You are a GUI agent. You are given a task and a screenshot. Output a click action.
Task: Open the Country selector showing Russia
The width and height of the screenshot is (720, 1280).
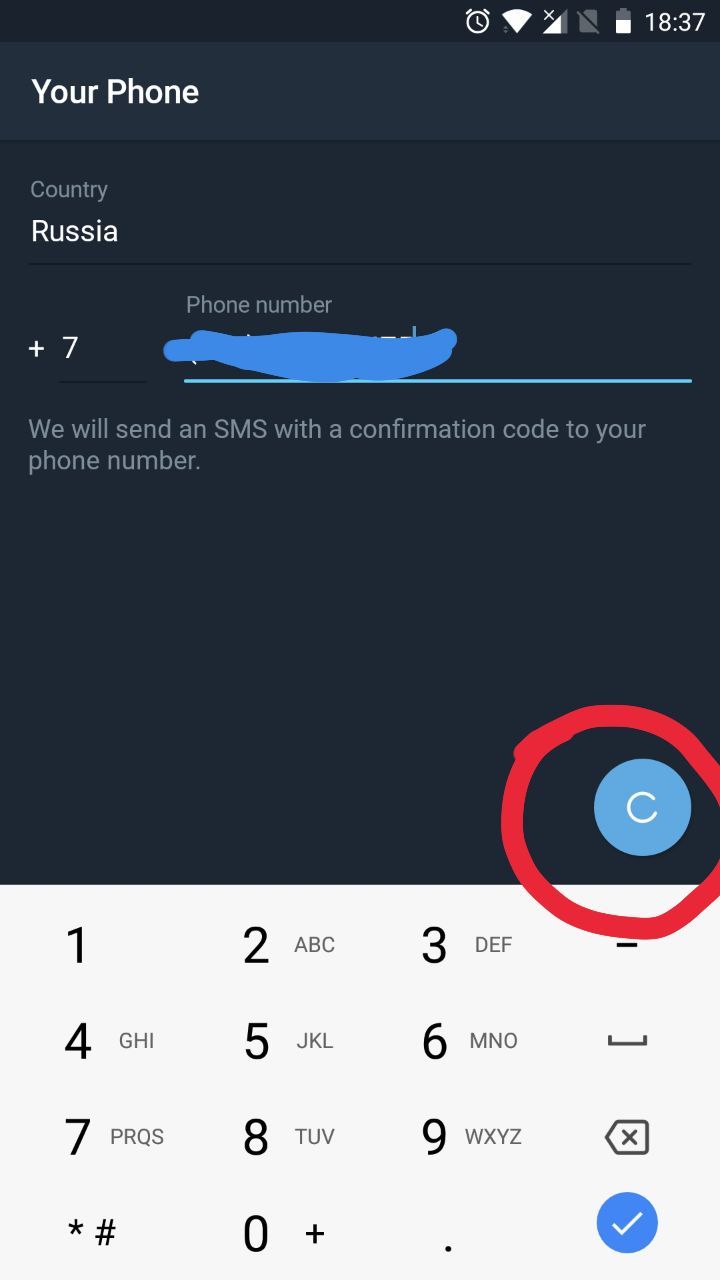[360, 231]
